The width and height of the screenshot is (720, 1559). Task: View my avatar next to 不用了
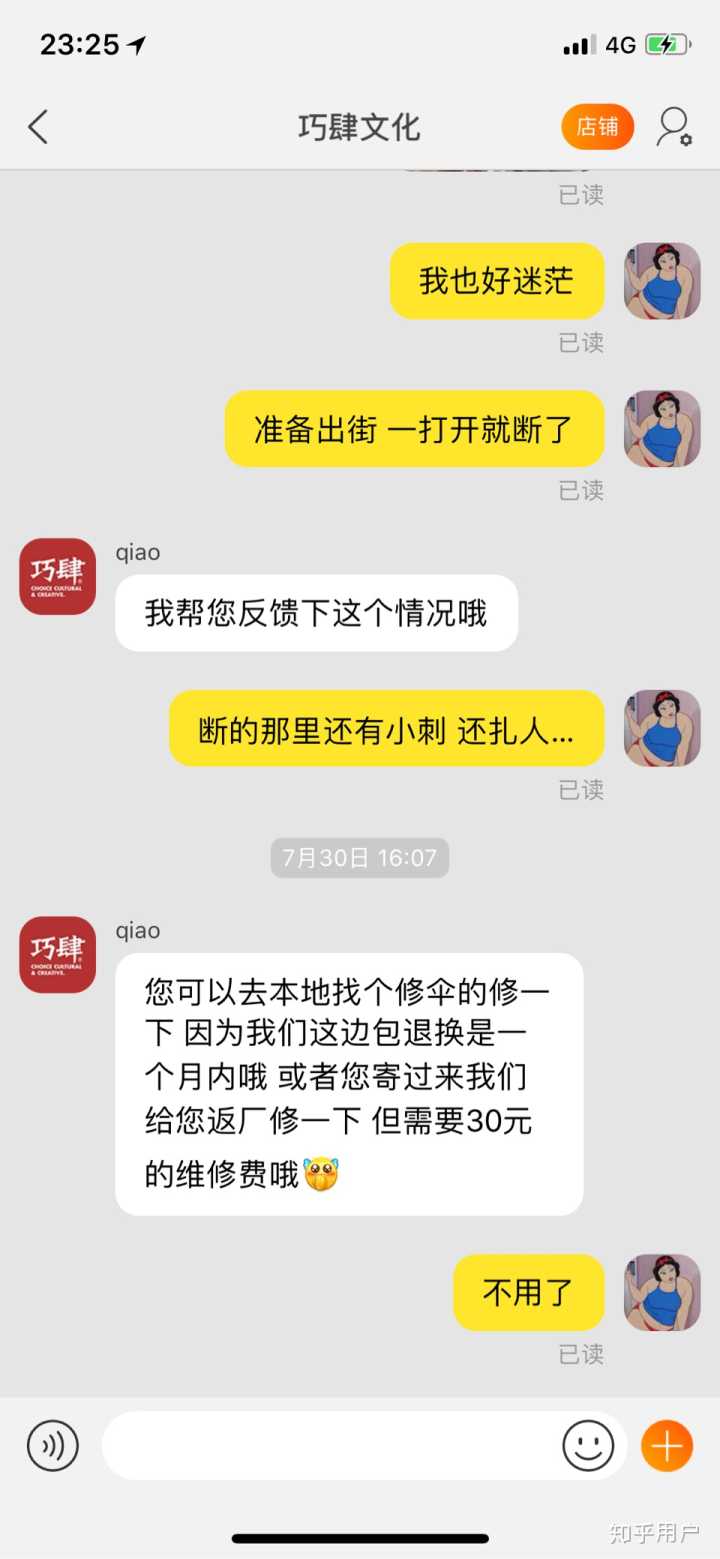point(662,1292)
